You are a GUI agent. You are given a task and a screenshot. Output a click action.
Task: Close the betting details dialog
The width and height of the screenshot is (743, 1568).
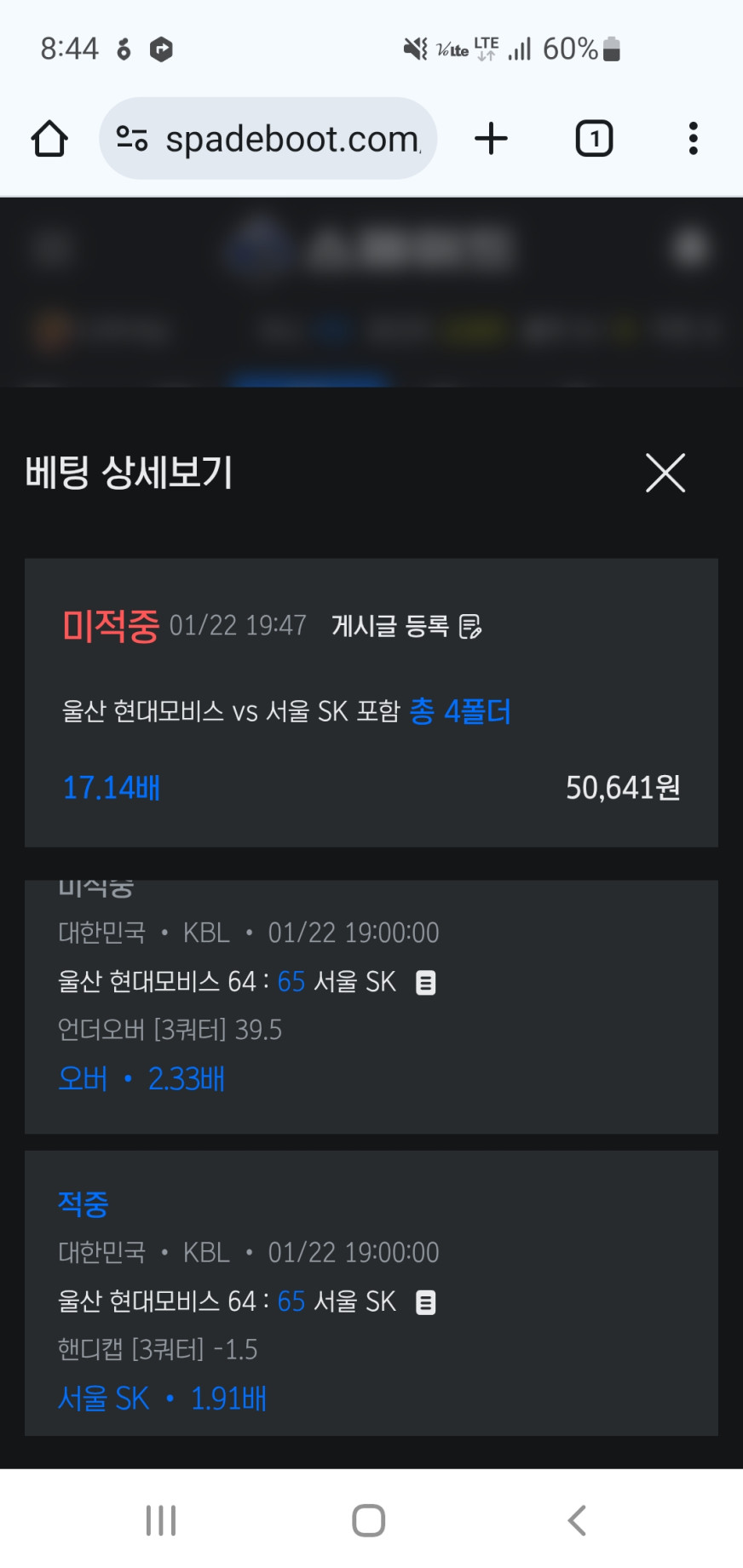pyautogui.click(x=665, y=473)
